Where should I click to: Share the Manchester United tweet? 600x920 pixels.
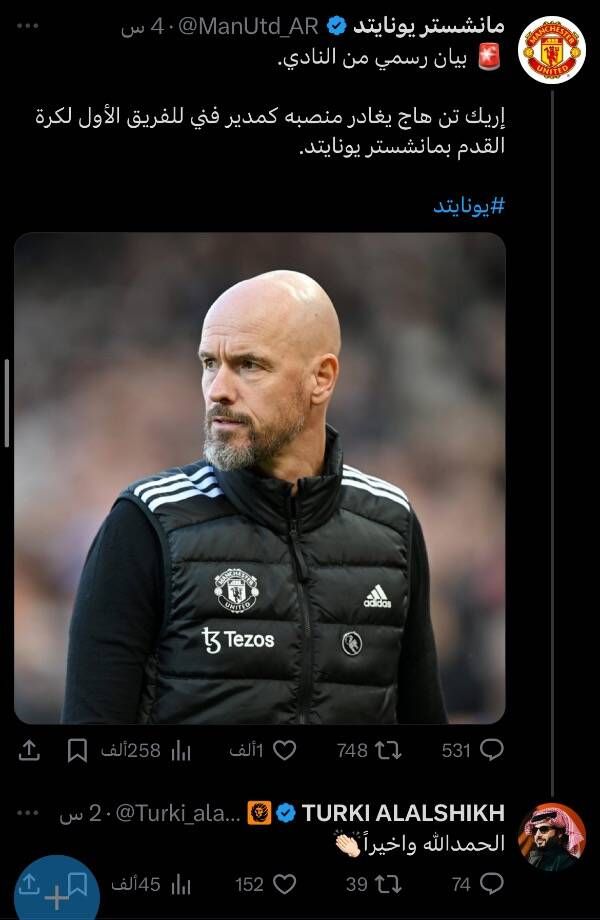point(29,750)
